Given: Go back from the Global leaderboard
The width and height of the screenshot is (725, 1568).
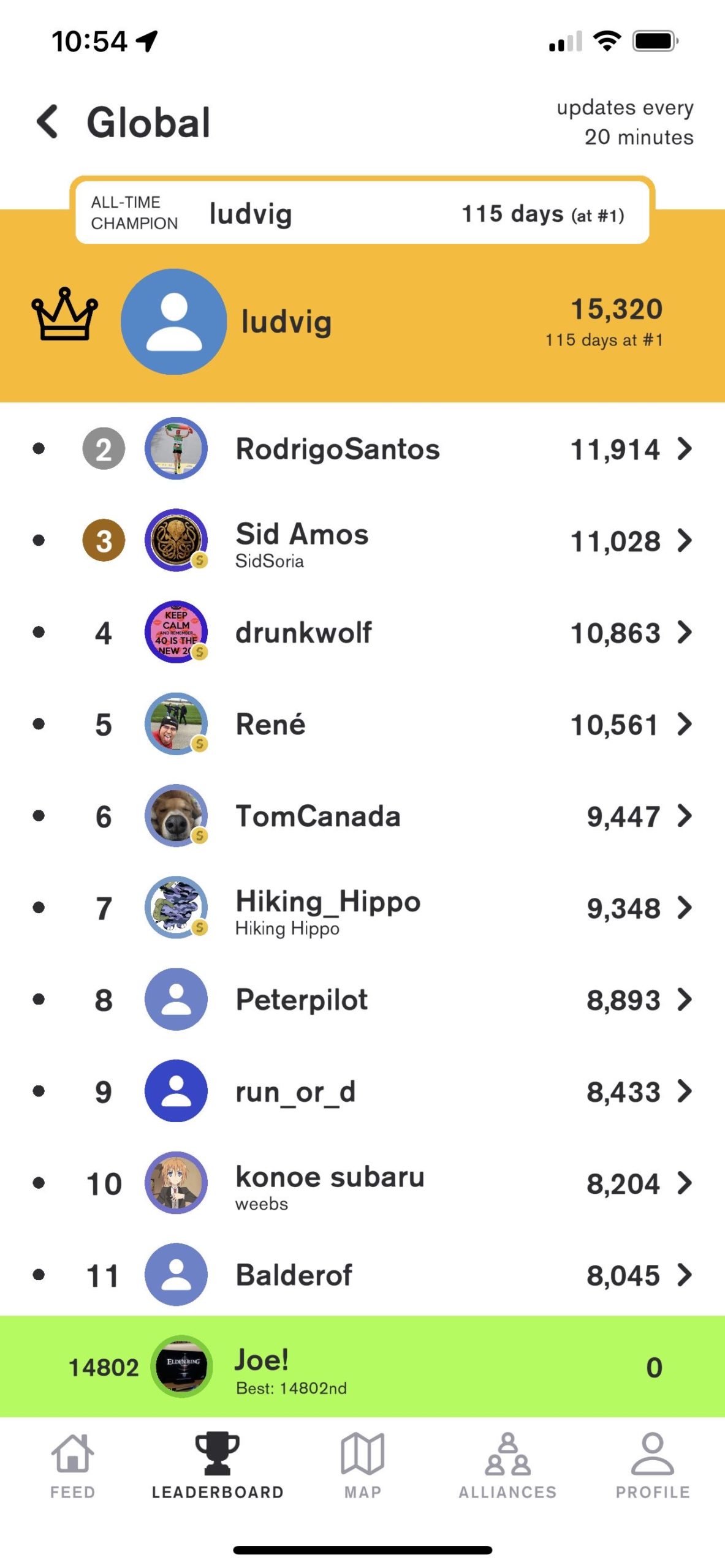Looking at the screenshot, I should 48,121.
